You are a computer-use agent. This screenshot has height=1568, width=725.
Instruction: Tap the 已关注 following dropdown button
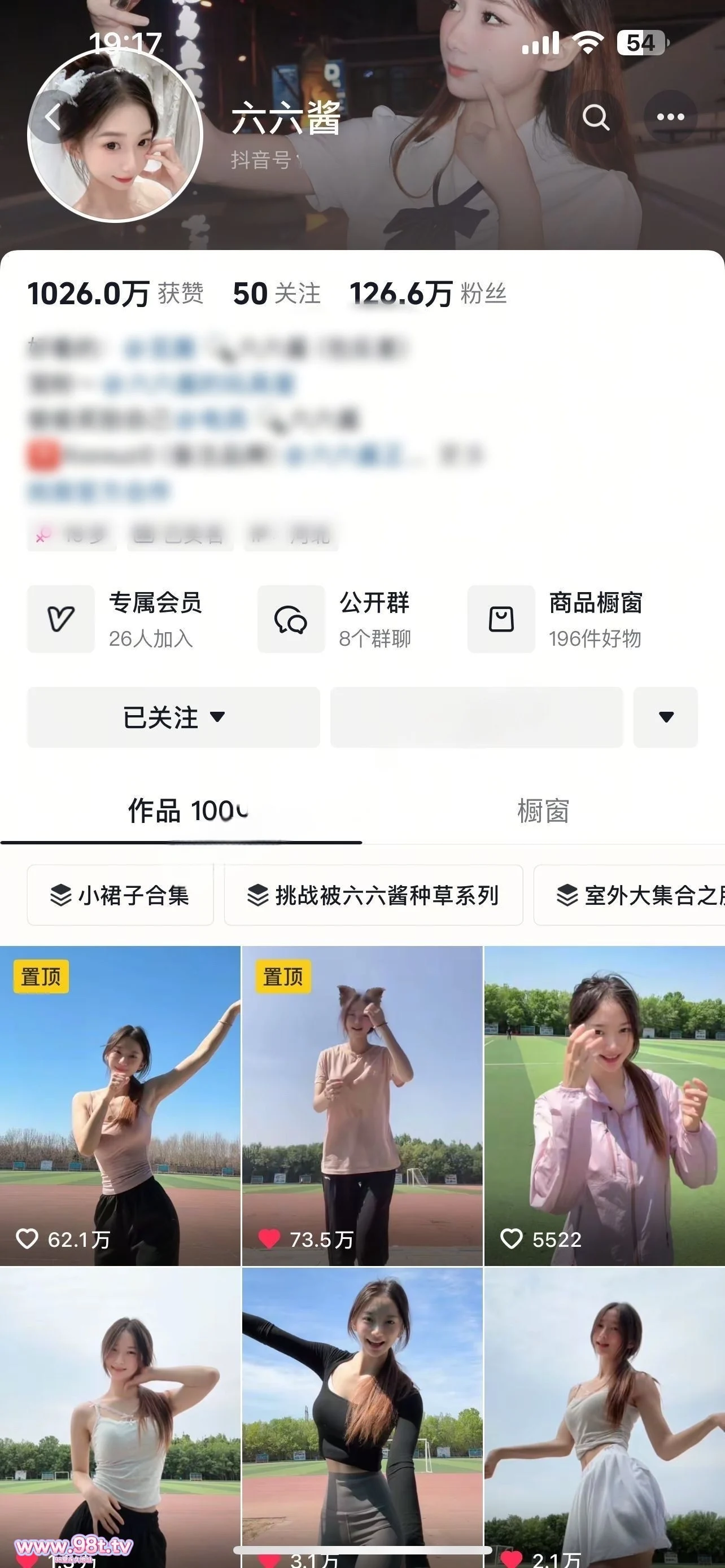click(173, 717)
